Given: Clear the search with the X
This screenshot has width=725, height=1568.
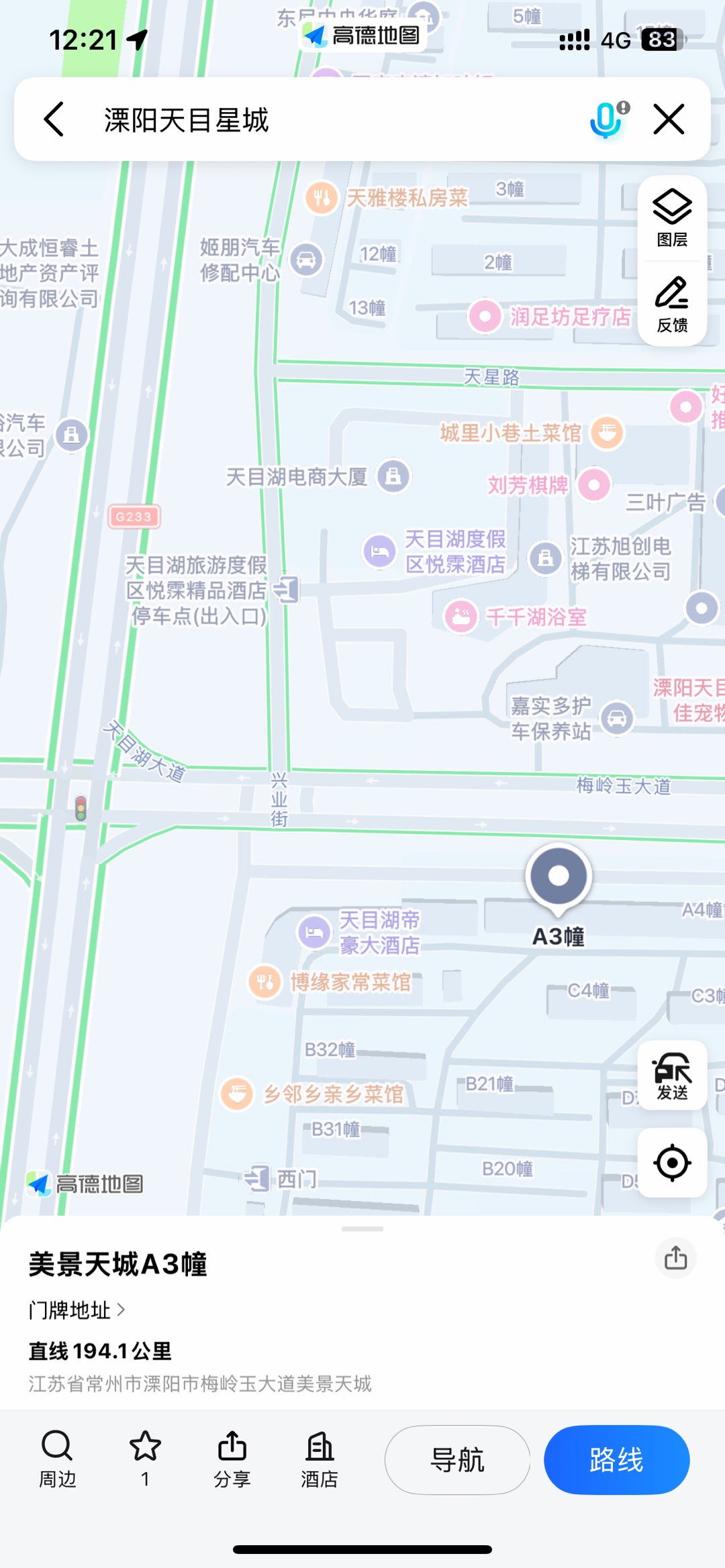Looking at the screenshot, I should (x=669, y=119).
